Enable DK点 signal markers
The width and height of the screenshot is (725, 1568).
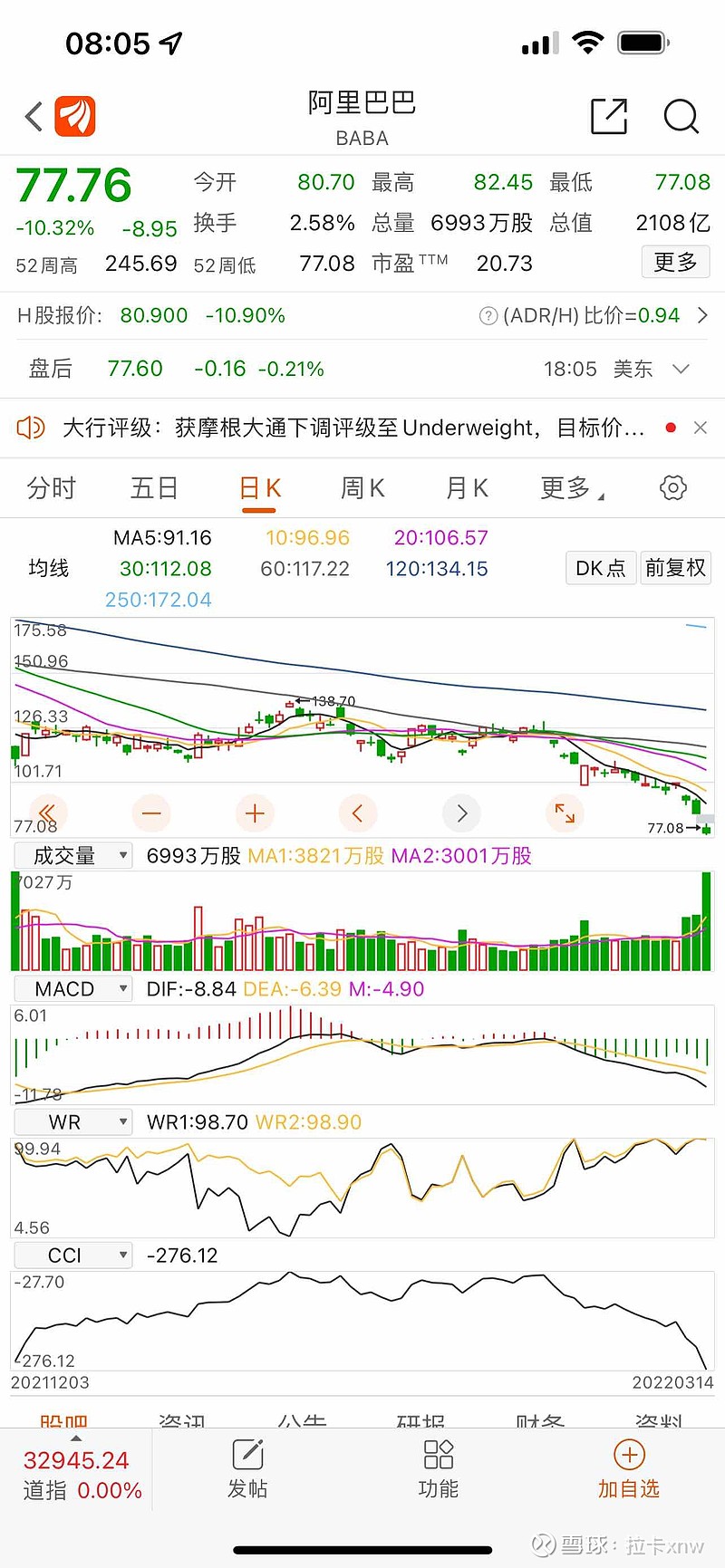[x=600, y=568]
